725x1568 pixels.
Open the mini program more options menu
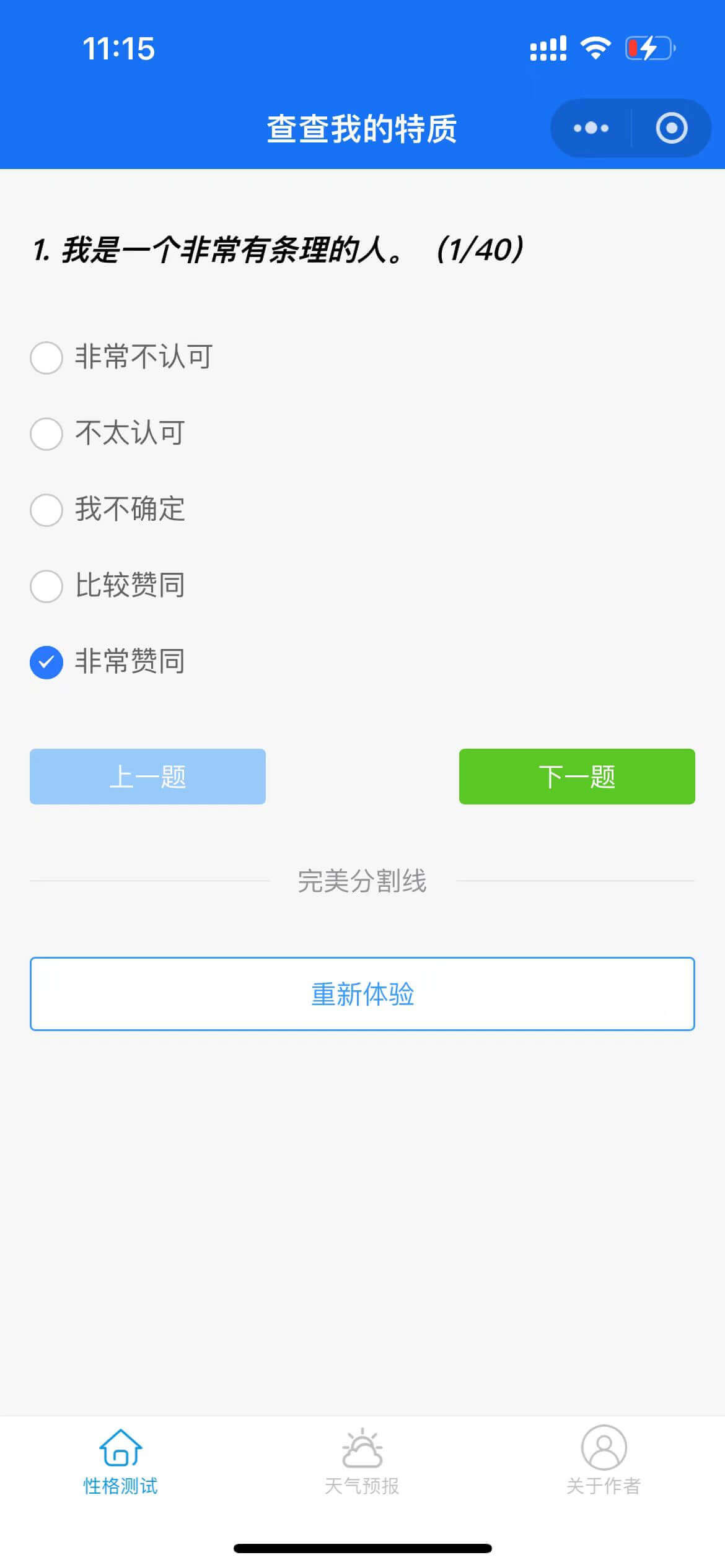coord(591,128)
